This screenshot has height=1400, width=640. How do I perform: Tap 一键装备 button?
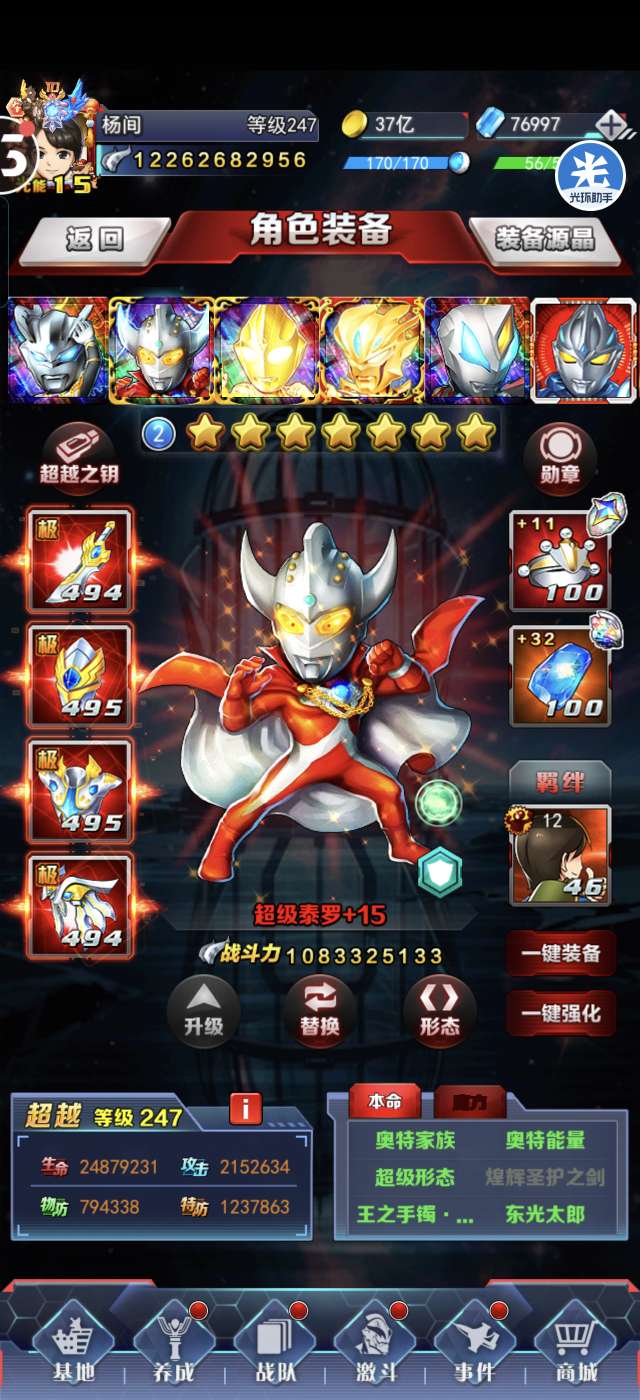tap(560, 953)
